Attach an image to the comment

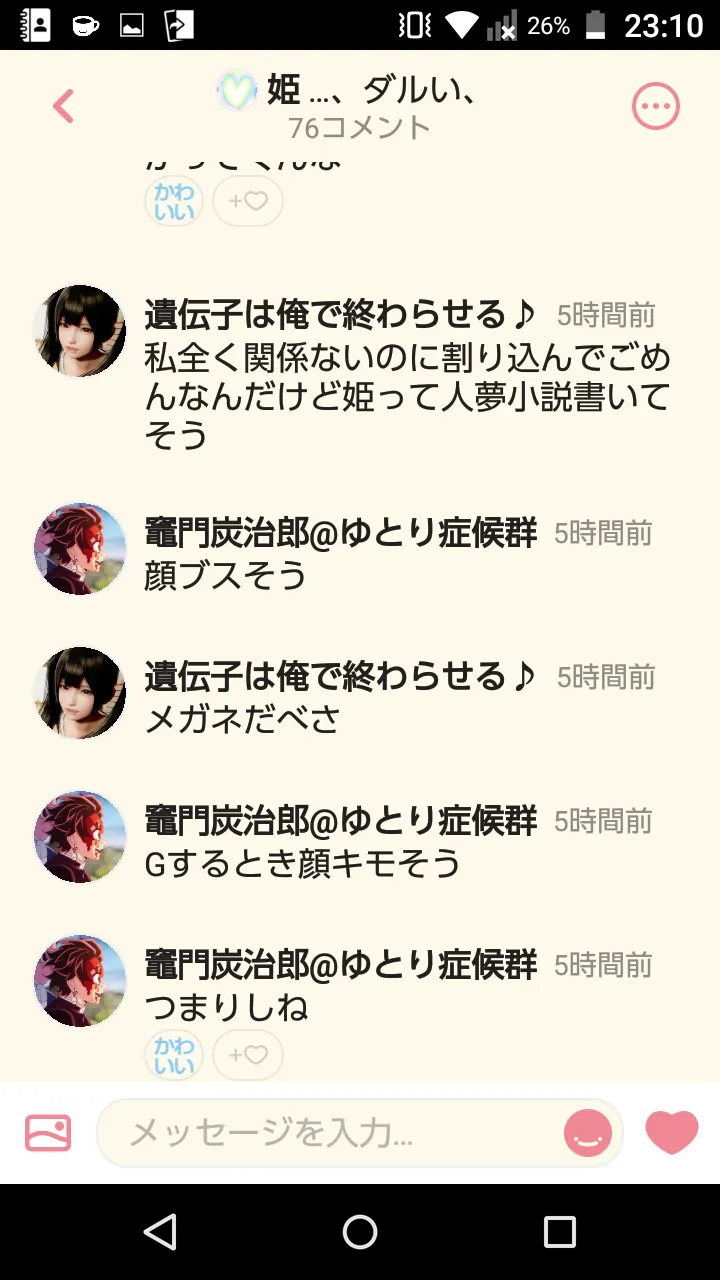point(48,1133)
